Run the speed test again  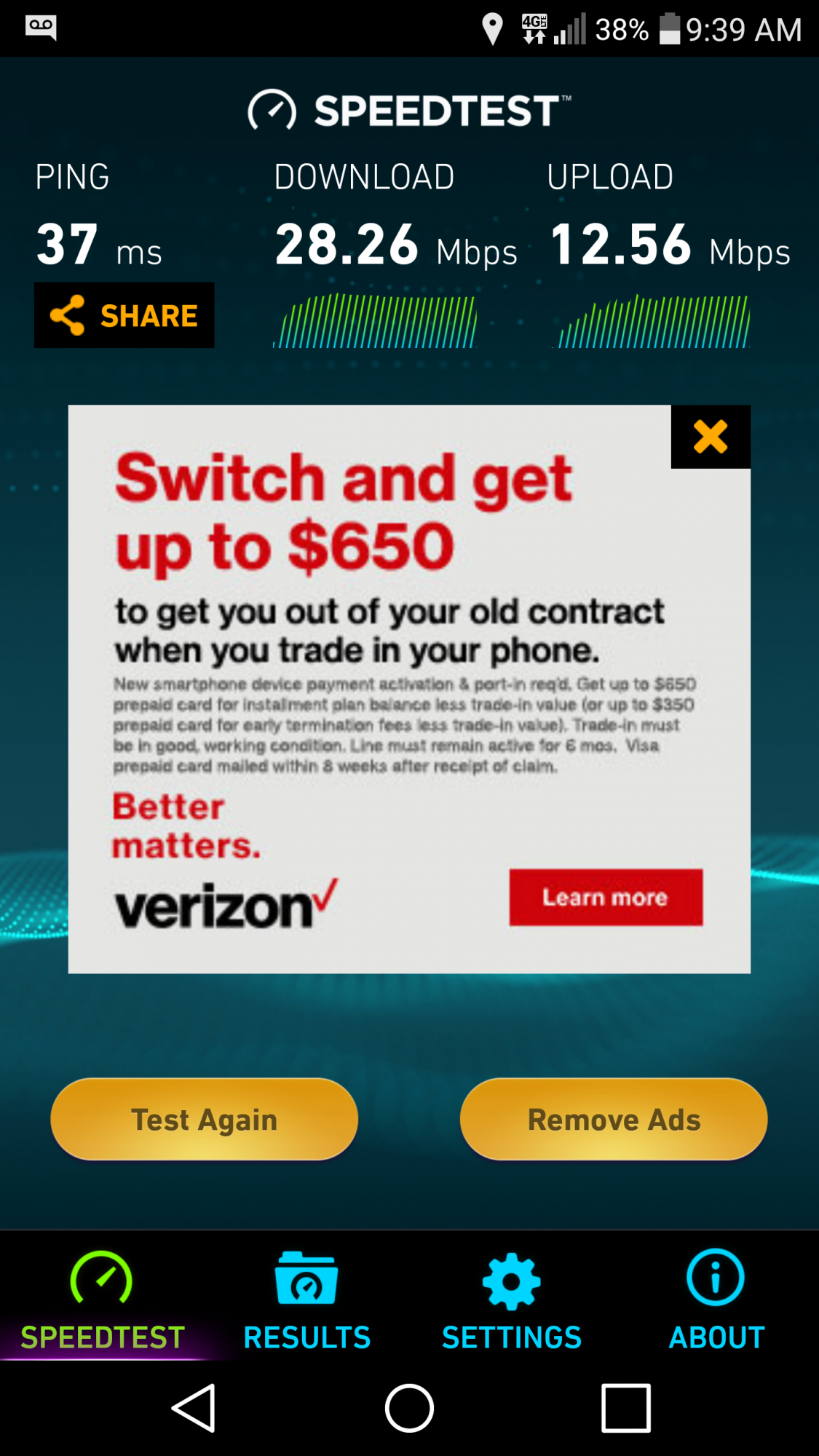coord(204,1119)
